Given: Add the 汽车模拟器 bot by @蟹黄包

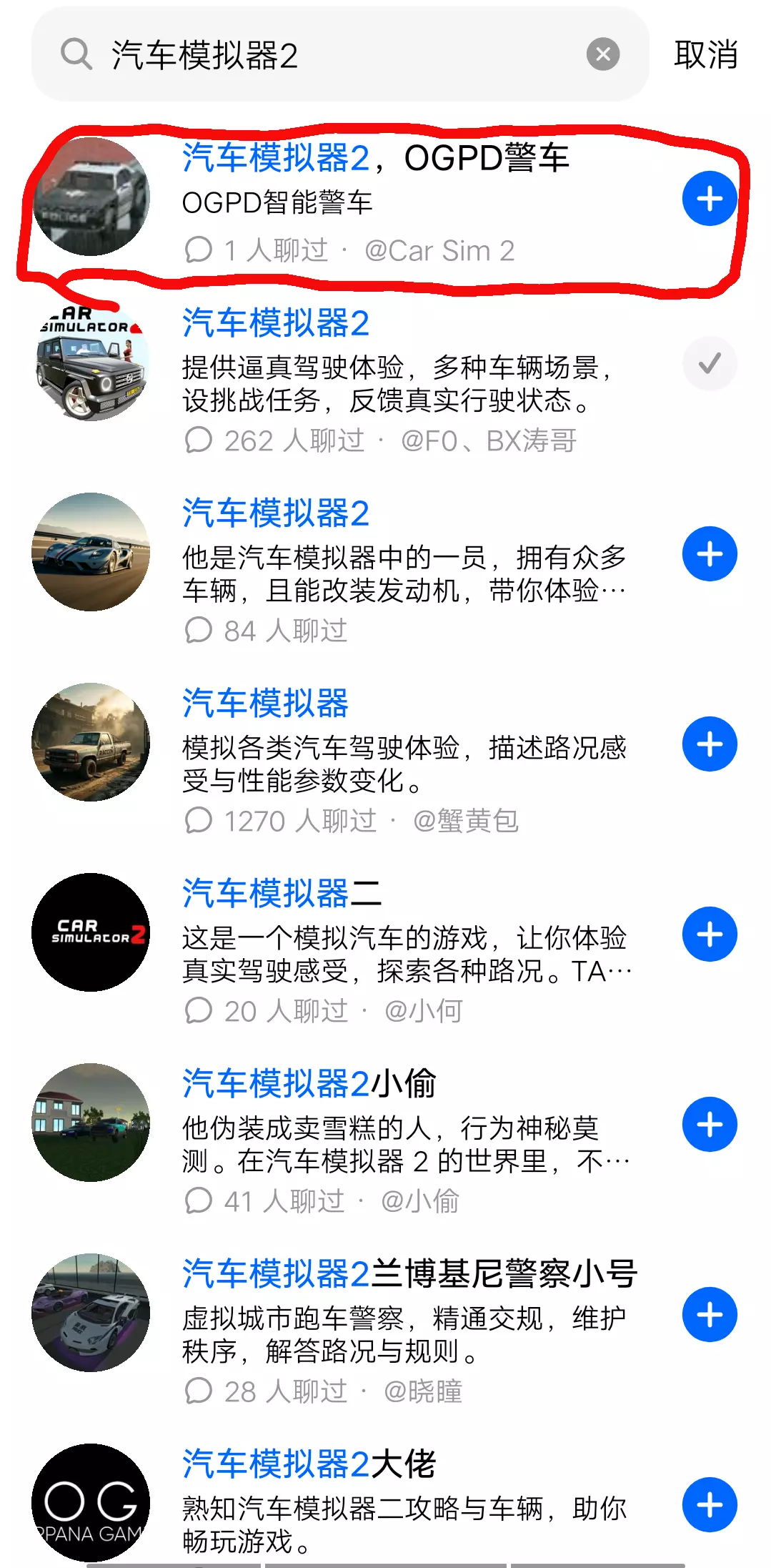Looking at the screenshot, I should click(x=709, y=744).
